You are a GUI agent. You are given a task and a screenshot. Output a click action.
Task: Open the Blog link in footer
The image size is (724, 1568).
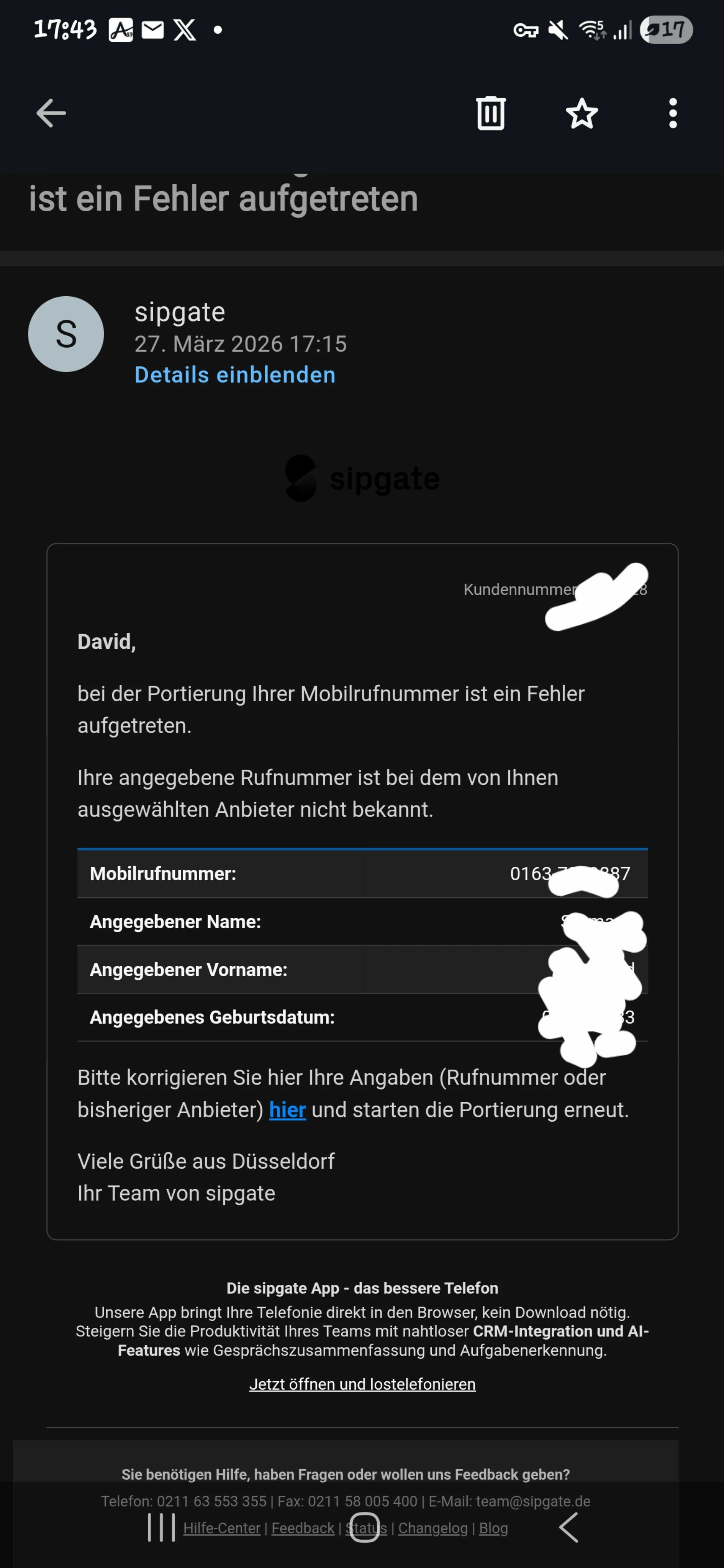point(493,1528)
